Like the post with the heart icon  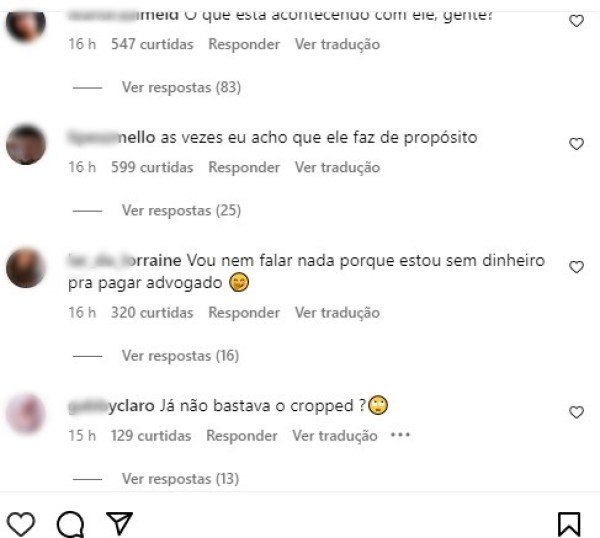21,522
